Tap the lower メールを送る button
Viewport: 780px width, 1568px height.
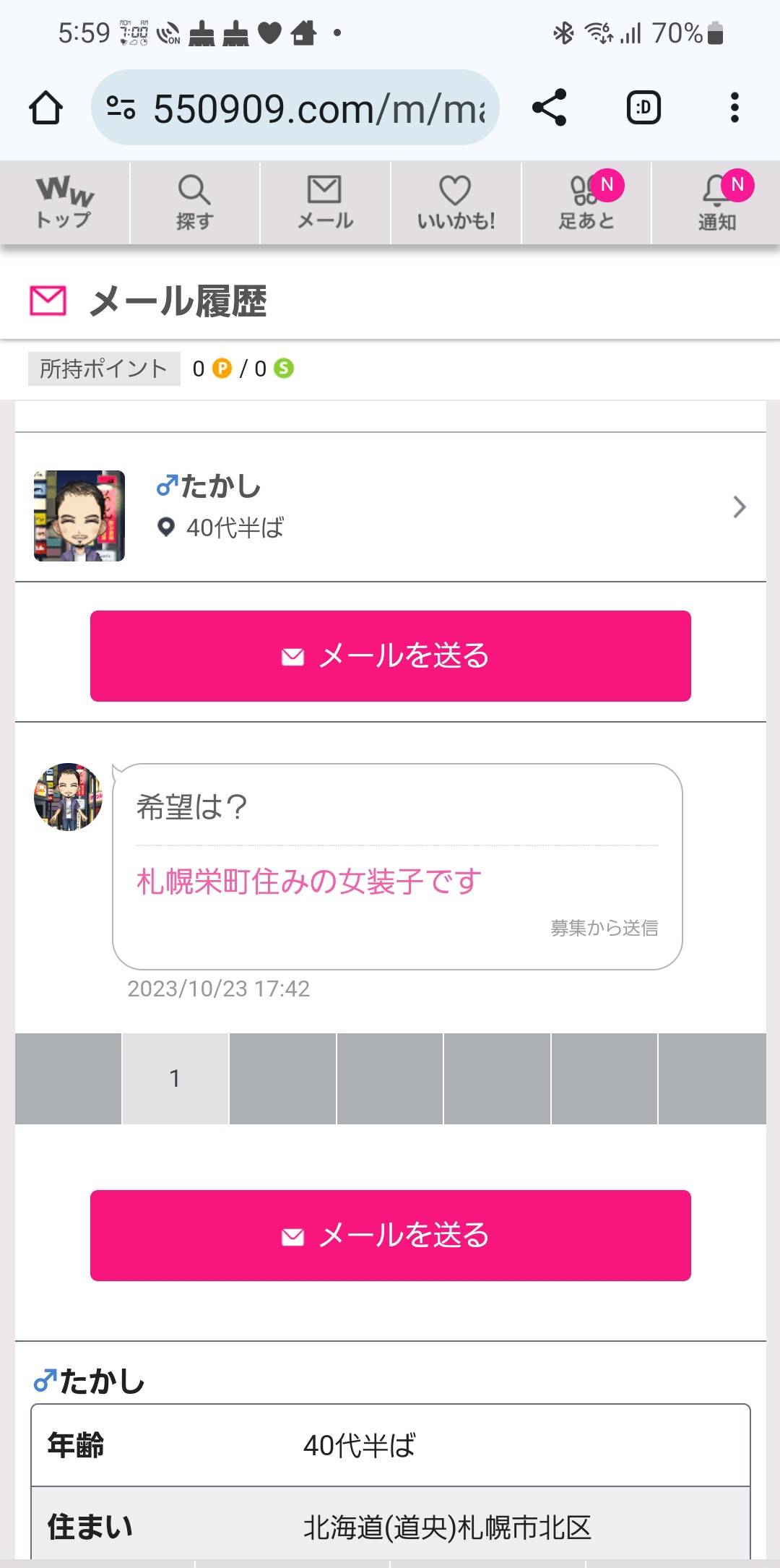coord(390,1235)
